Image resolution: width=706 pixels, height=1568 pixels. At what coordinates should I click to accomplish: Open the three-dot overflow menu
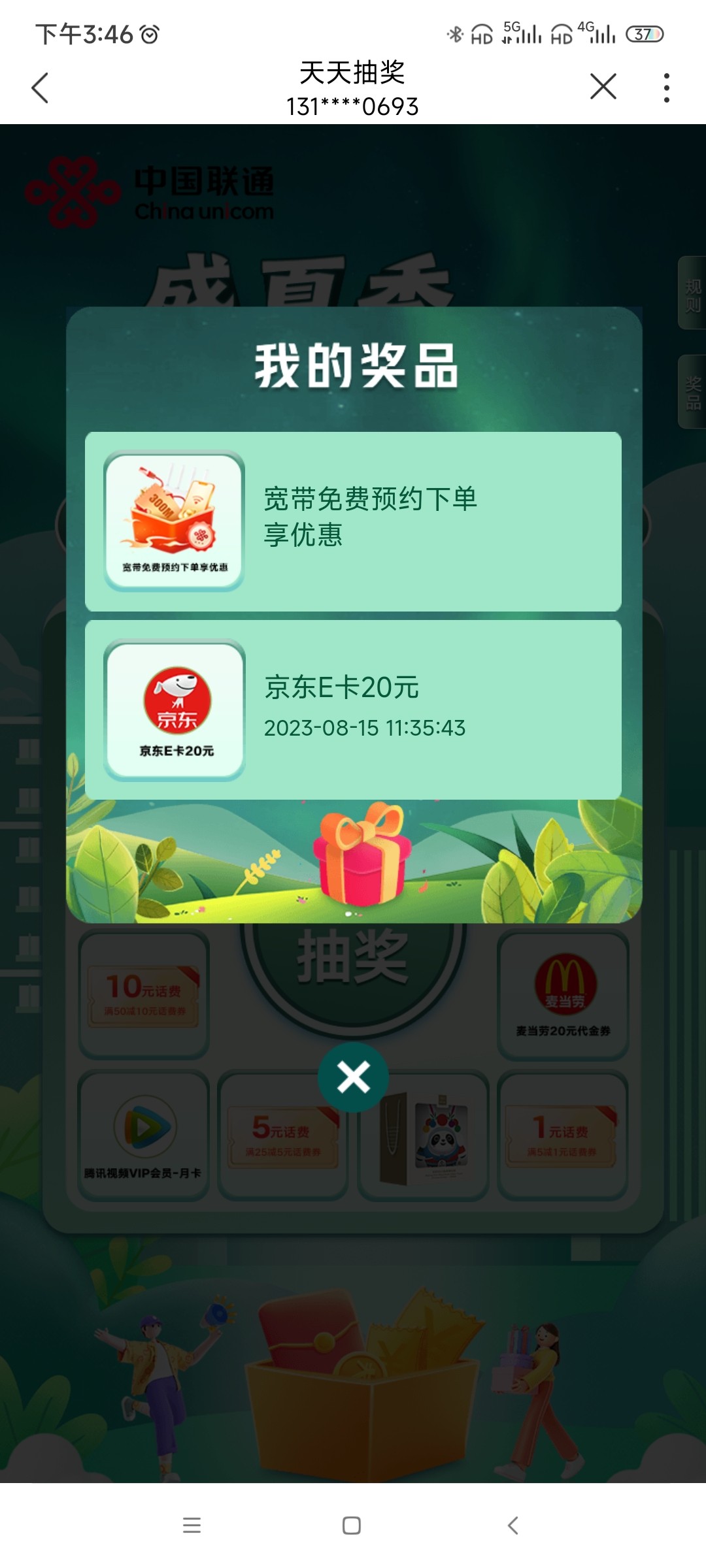pyautogui.click(x=666, y=88)
